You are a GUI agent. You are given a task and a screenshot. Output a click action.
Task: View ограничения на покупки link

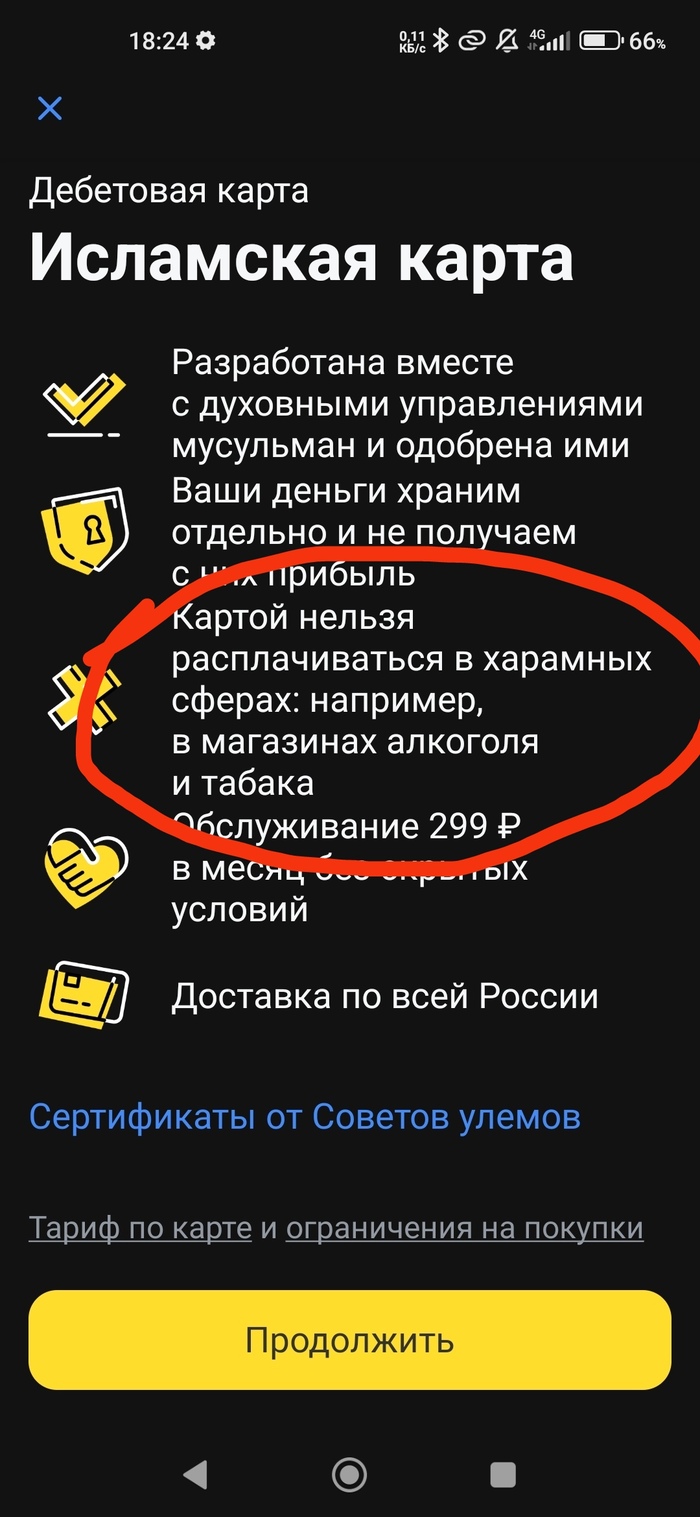[x=464, y=1227]
